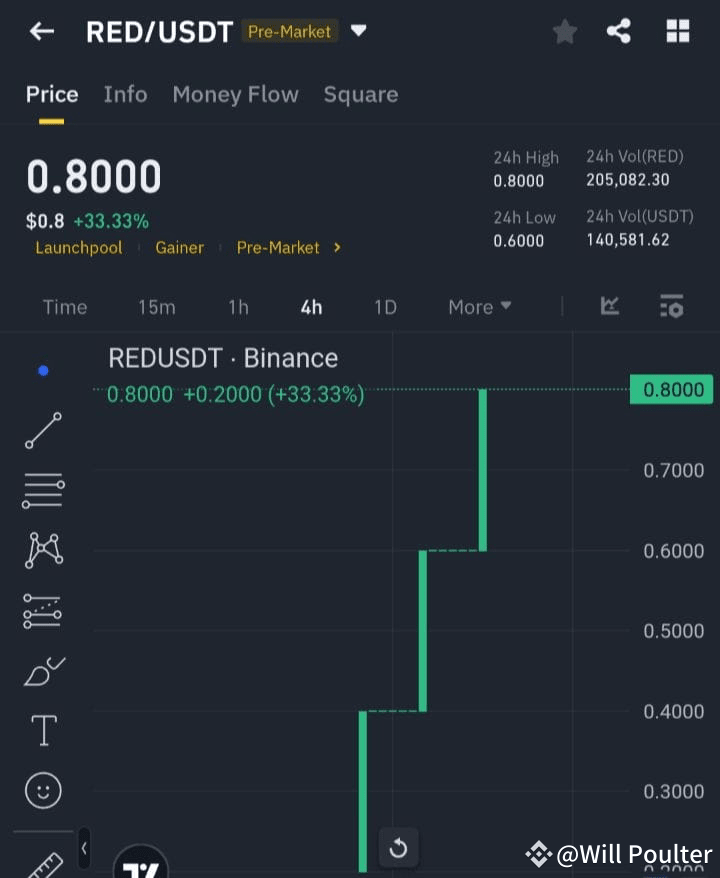The height and width of the screenshot is (878, 720).
Task: Collapse the drawing tools sidebar
Action: (x=84, y=847)
